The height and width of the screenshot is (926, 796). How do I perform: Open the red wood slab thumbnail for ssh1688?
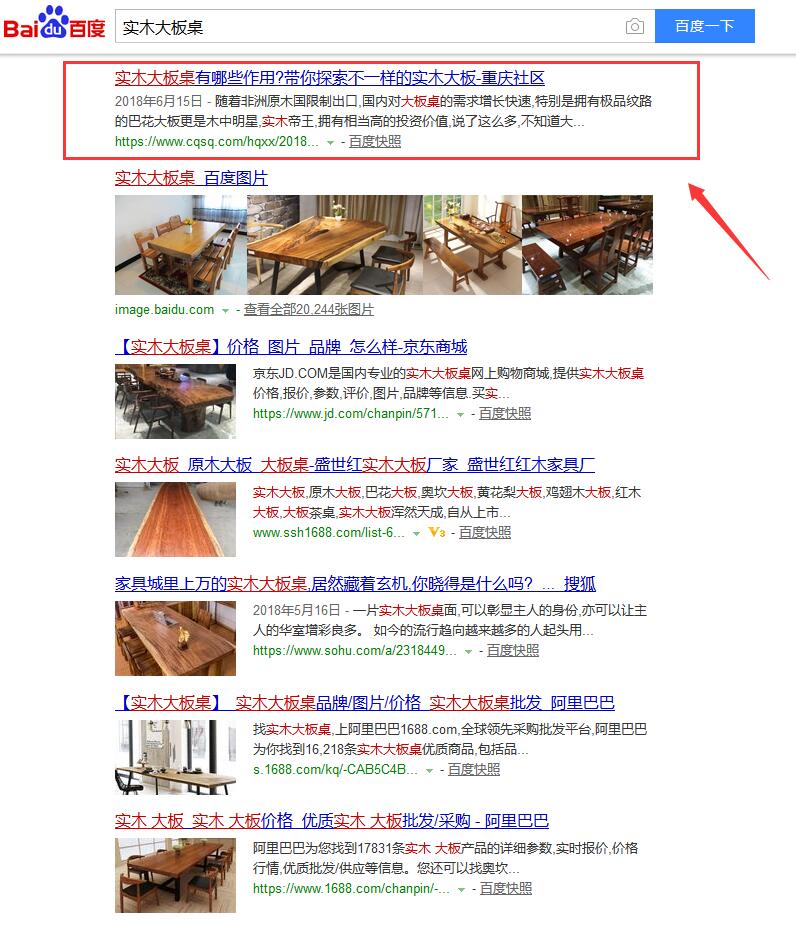[x=175, y=519]
